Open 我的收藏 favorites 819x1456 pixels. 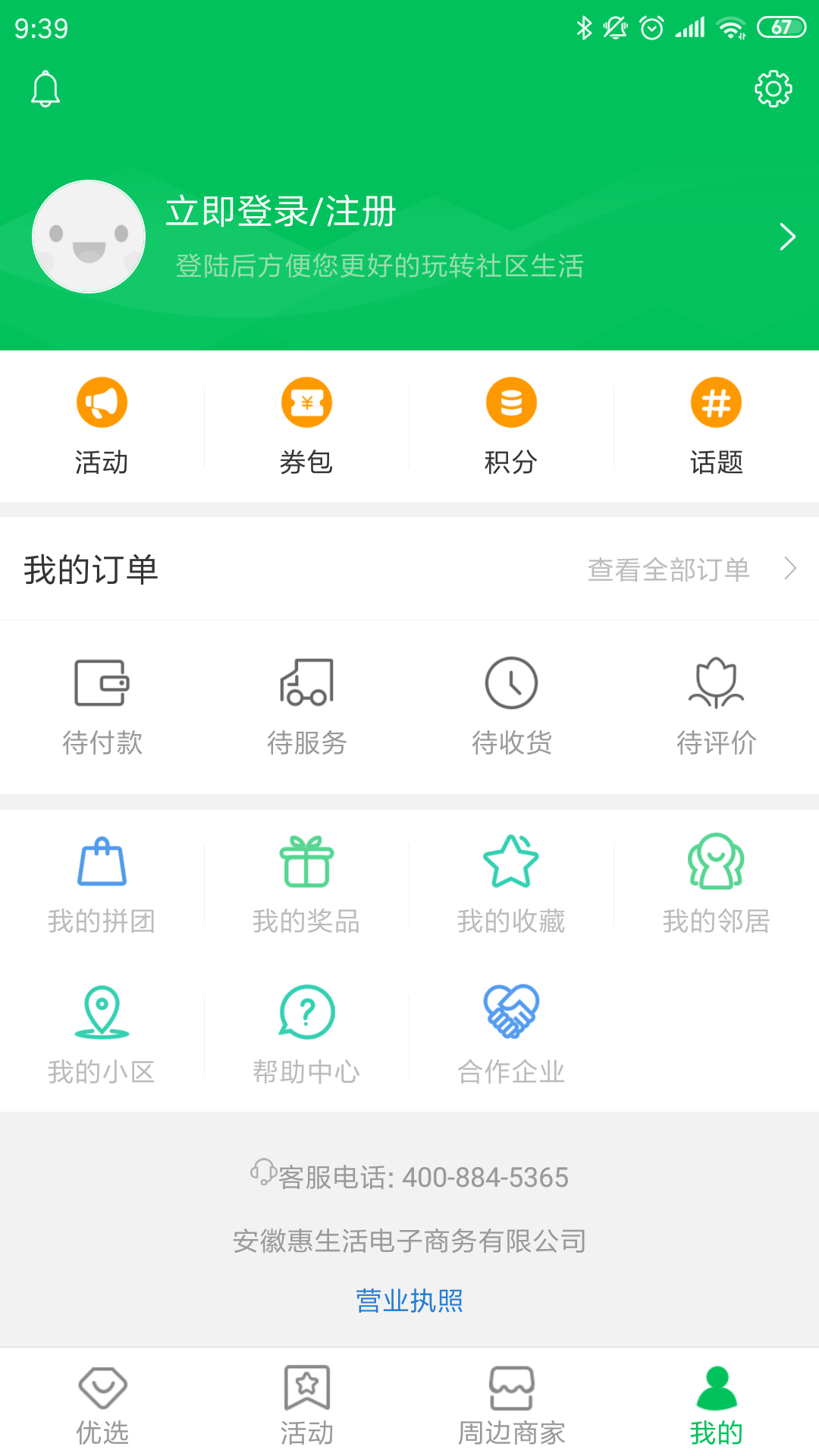511,884
